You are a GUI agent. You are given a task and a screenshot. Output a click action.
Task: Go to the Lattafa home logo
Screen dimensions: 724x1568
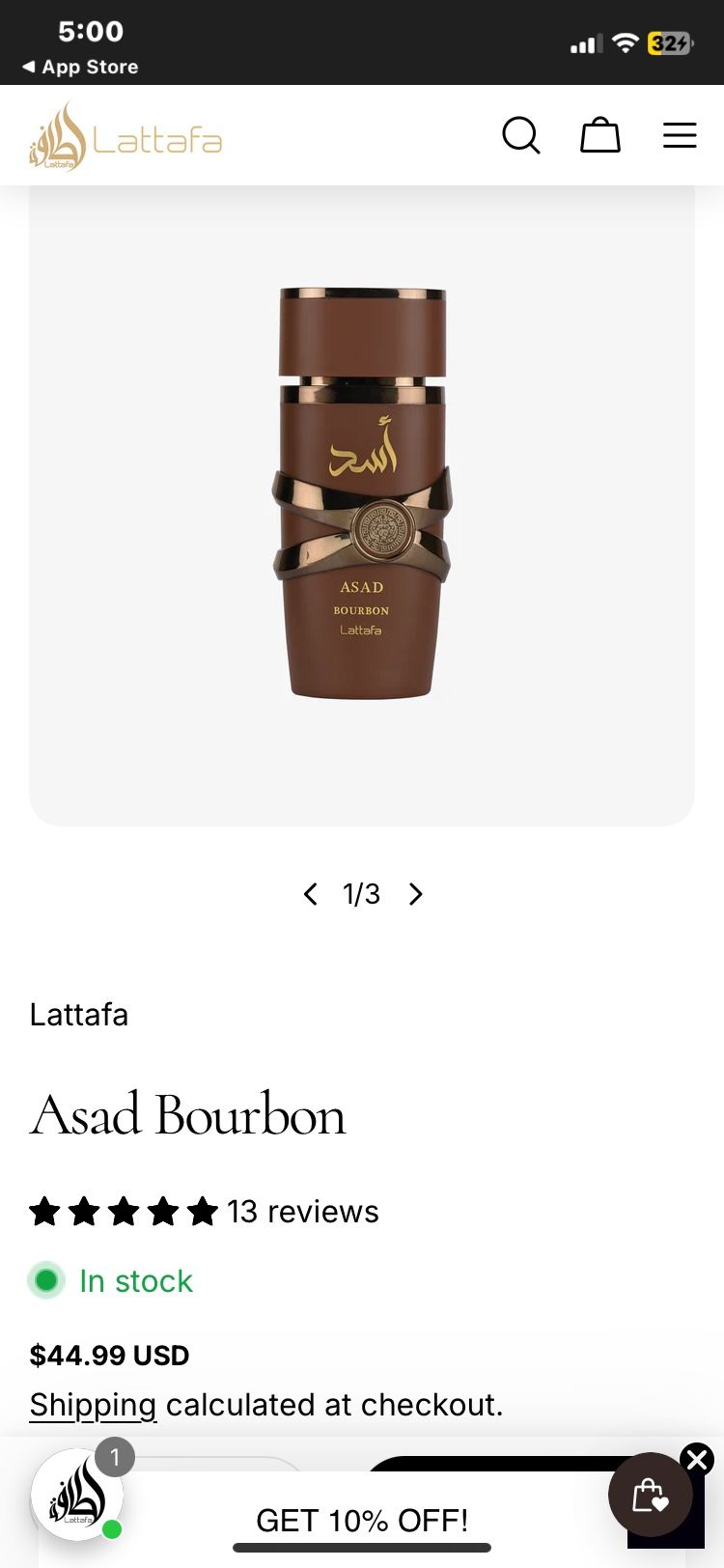125,138
